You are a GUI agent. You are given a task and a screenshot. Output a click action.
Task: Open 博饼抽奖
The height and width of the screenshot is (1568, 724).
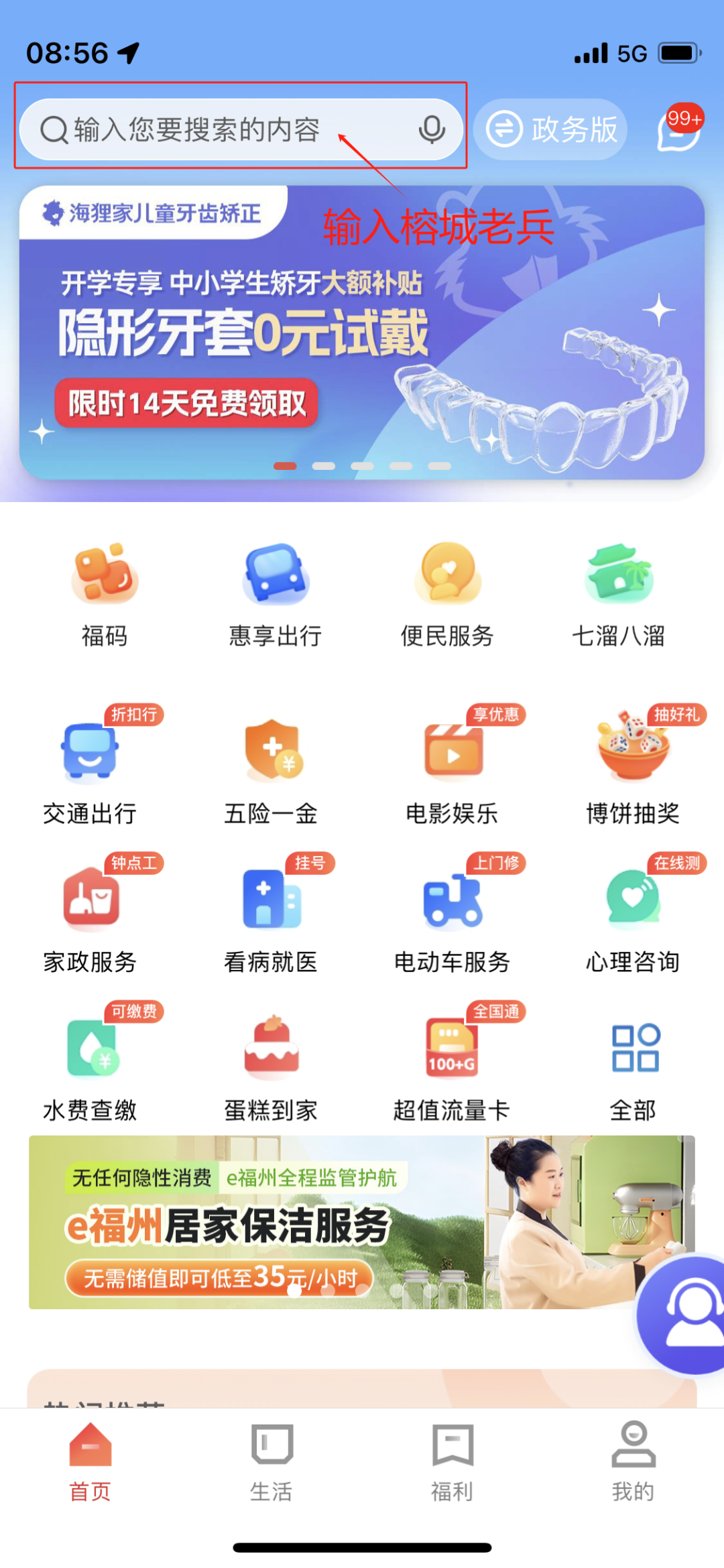(633, 771)
